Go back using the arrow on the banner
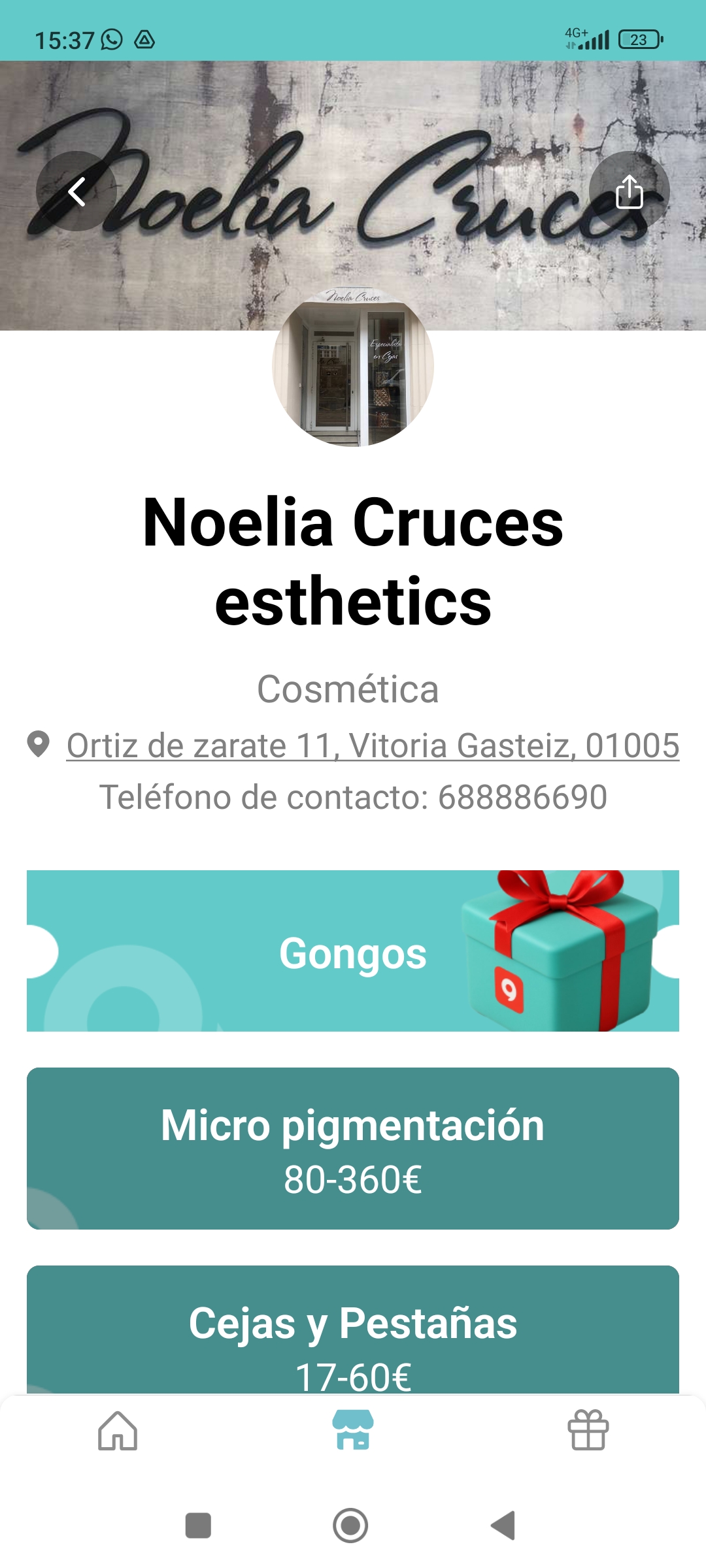Screen dimensions: 706x1568 (76, 191)
